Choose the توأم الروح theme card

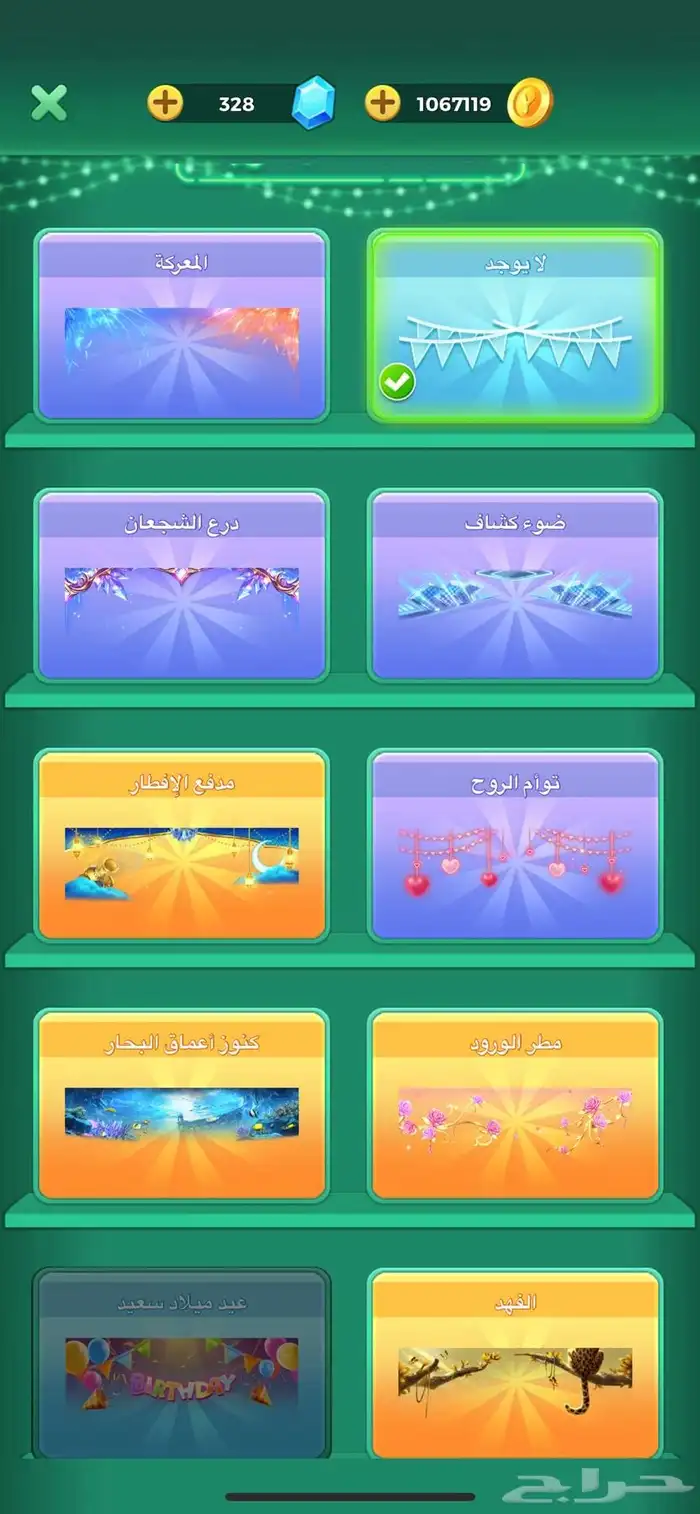coord(515,845)
